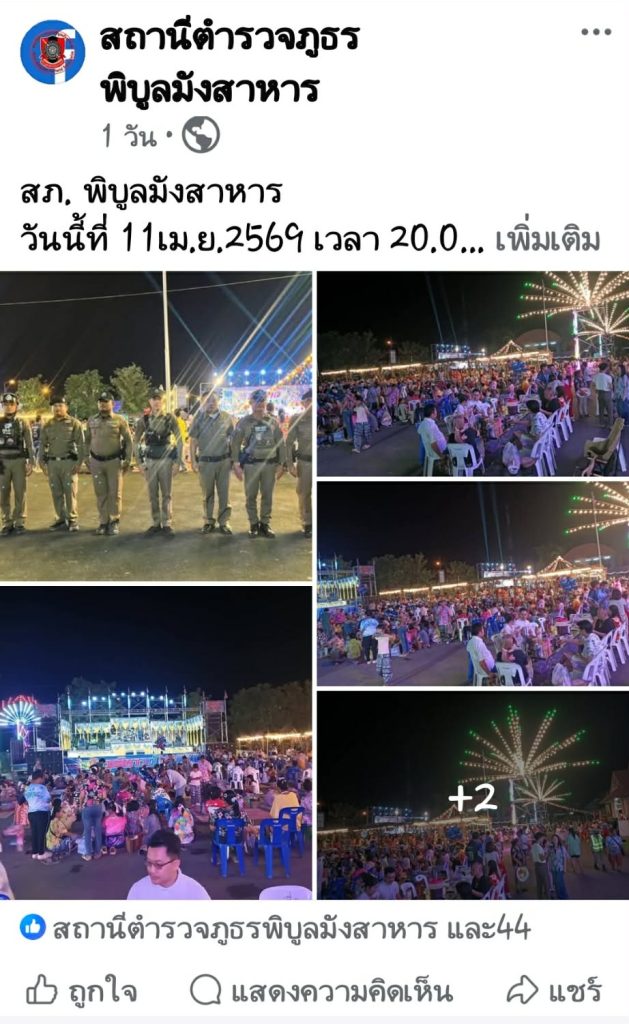This screenshot has width=629, height=1024.
Task: View who reacted to this post
Action: (275, 928)
